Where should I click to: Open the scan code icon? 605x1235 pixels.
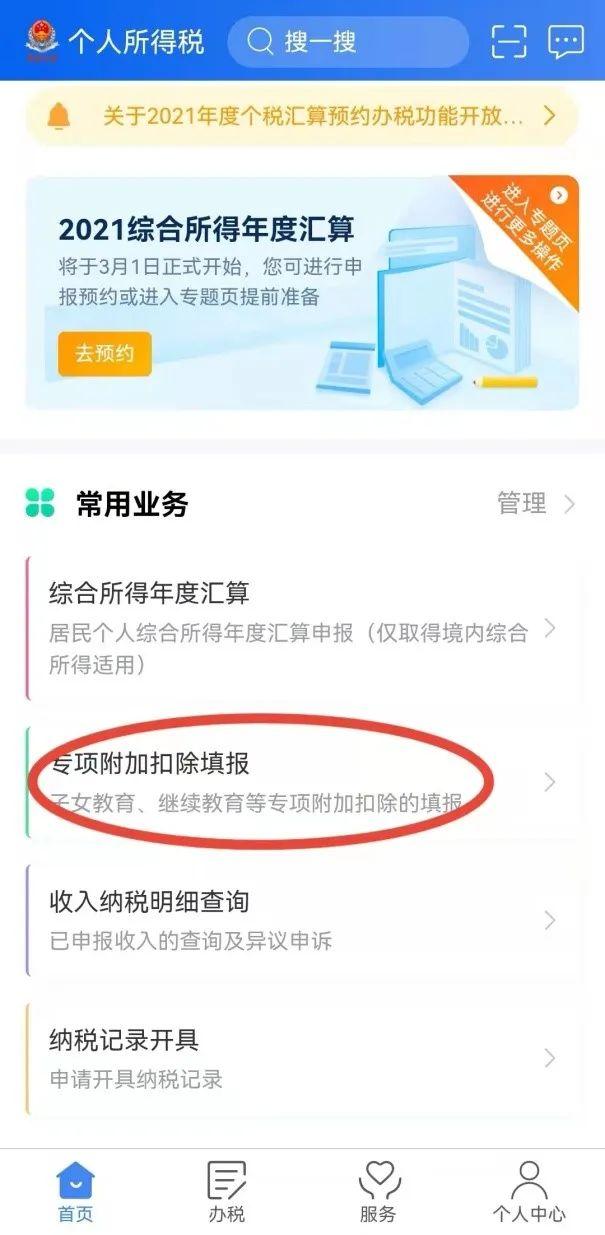click(x=509, y=42)
